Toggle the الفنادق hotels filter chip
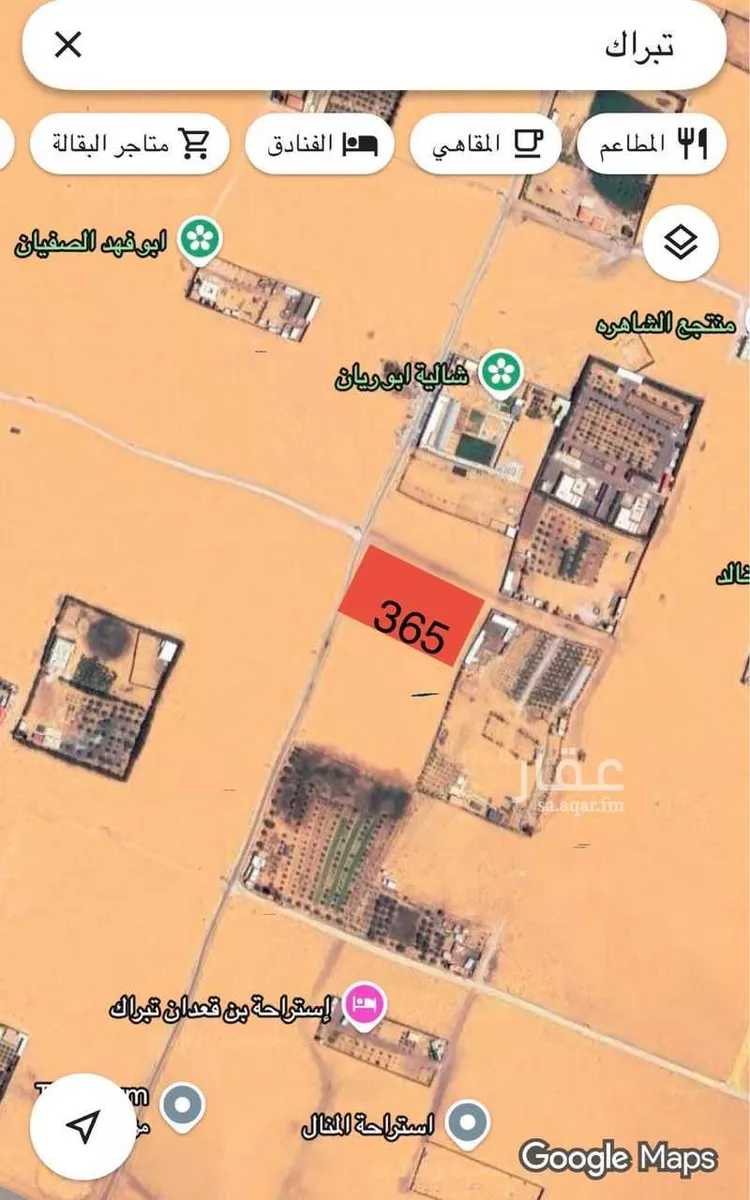This screenshot has height=1200, width=750. (x=320, y=143)
